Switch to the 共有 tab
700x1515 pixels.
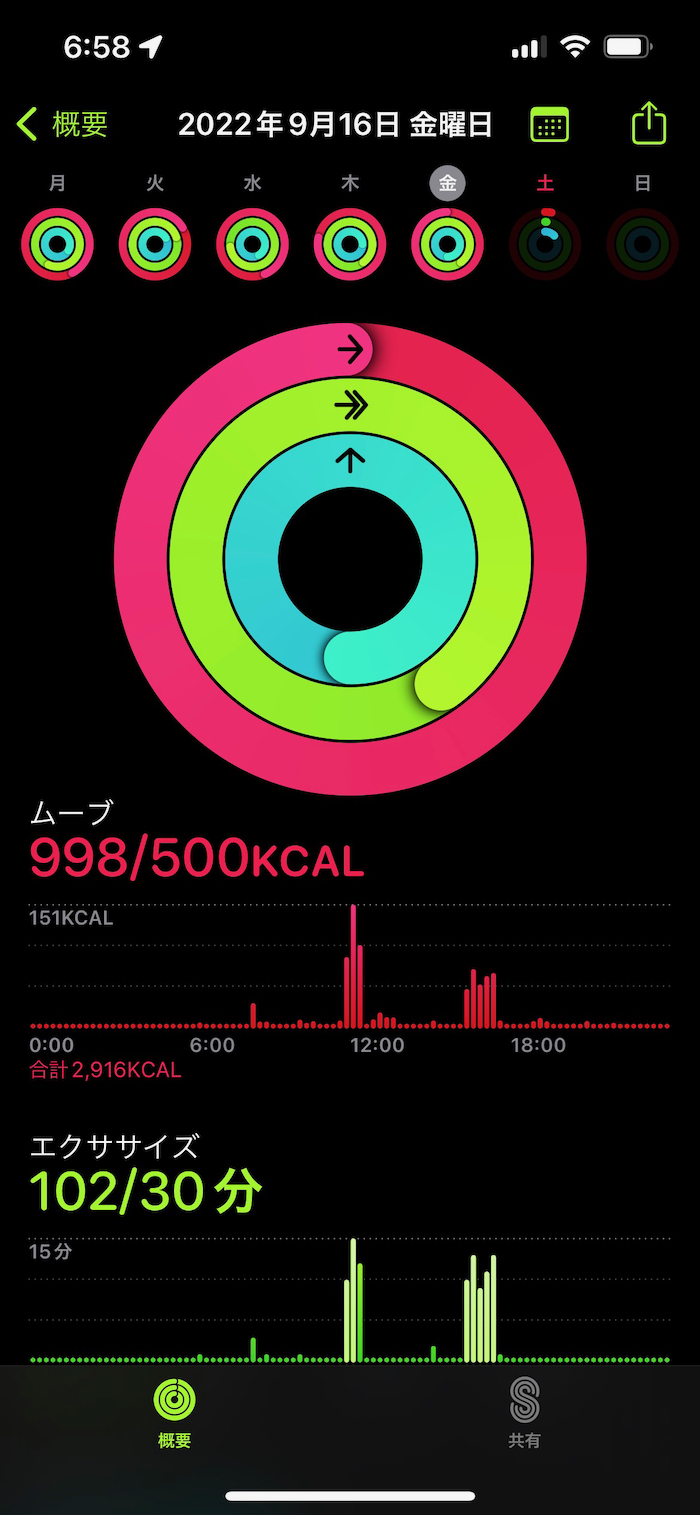click(x=524, y=1412)
